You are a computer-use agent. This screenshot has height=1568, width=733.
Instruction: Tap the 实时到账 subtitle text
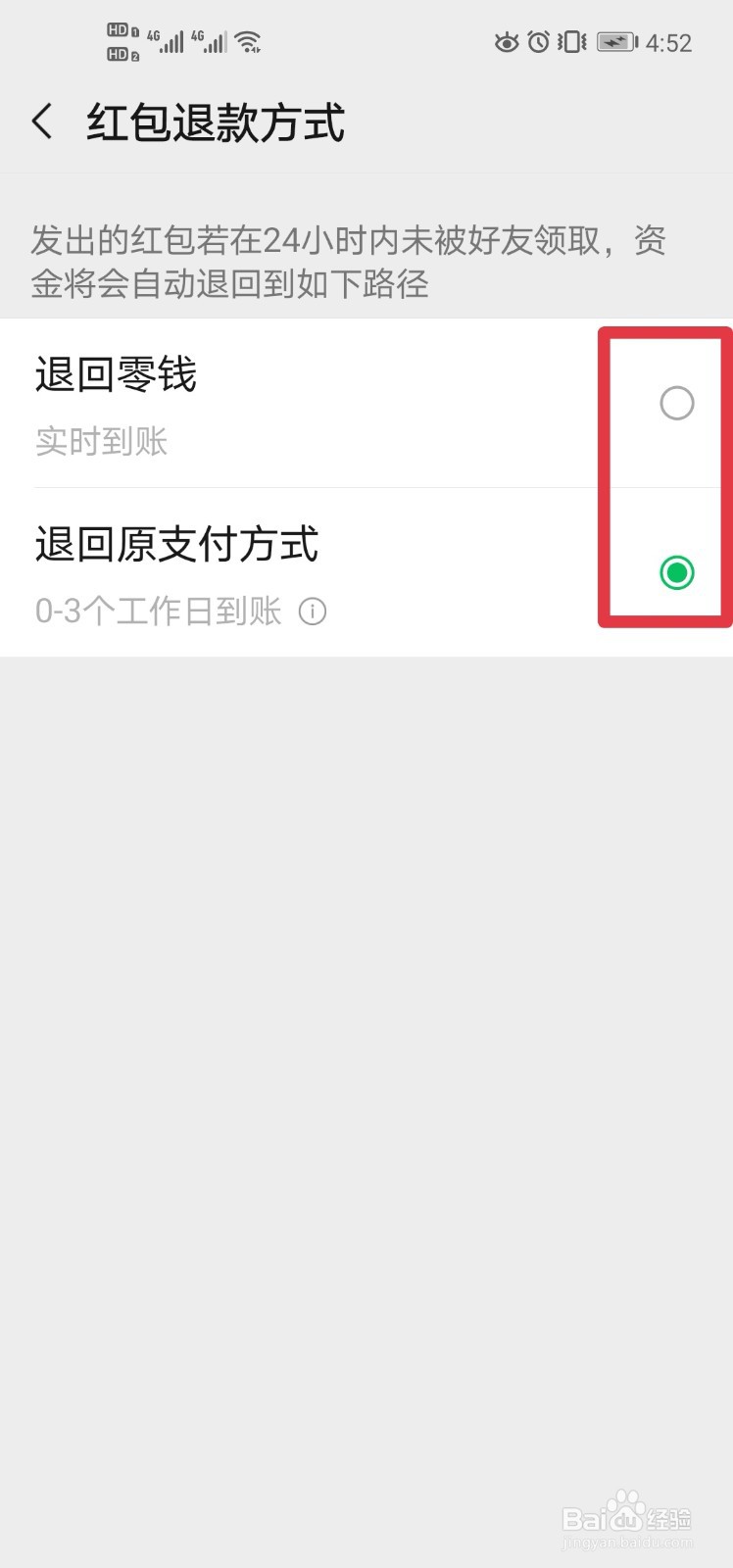click(x=101, y=442)
